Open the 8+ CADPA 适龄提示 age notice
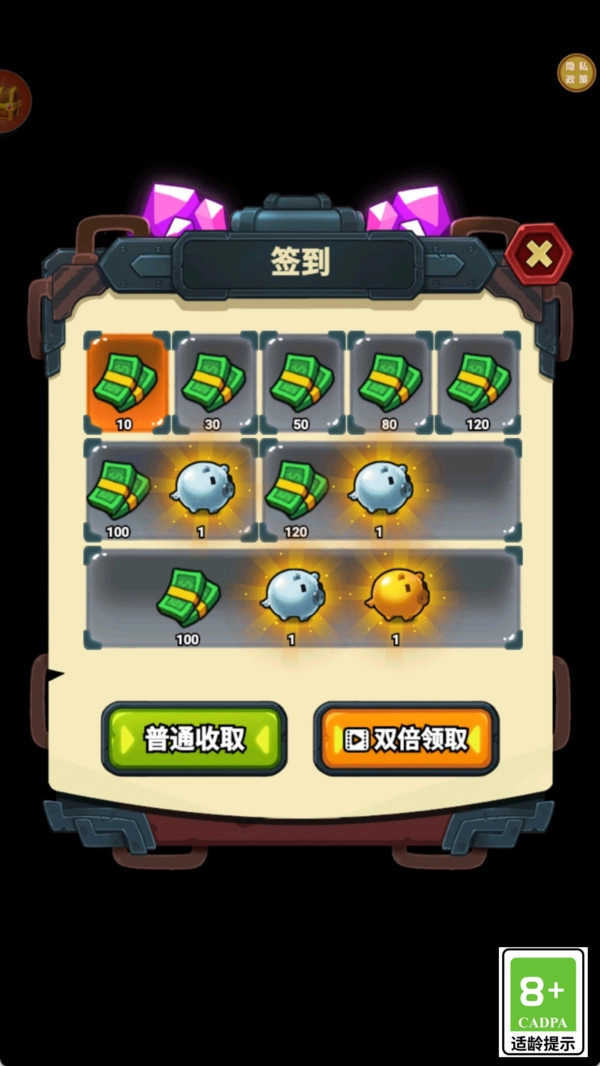 tap(543, 1001)
